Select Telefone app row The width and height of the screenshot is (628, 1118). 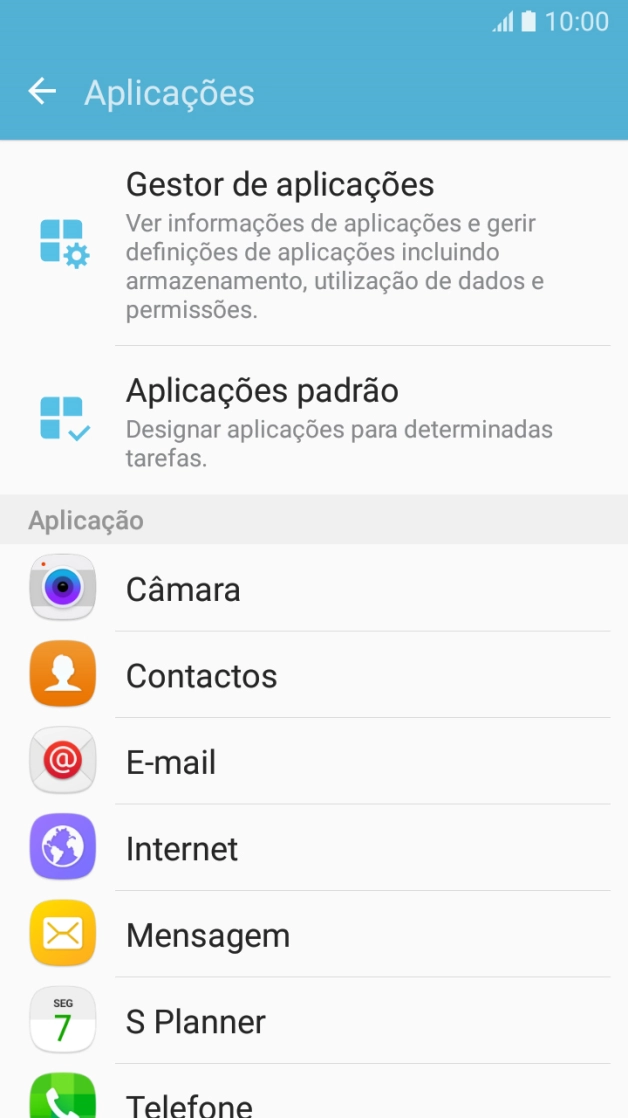[x=314, y=1100]
